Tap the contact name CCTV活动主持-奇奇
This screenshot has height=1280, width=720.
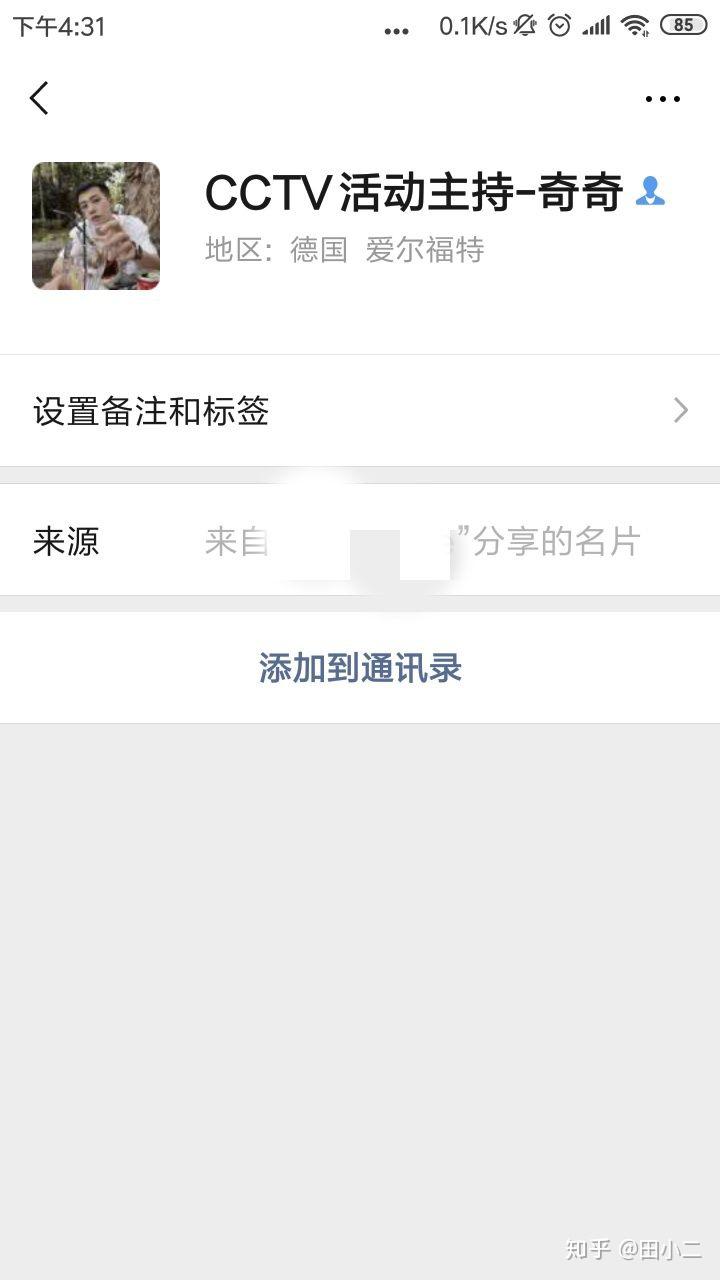pos(412,189)
